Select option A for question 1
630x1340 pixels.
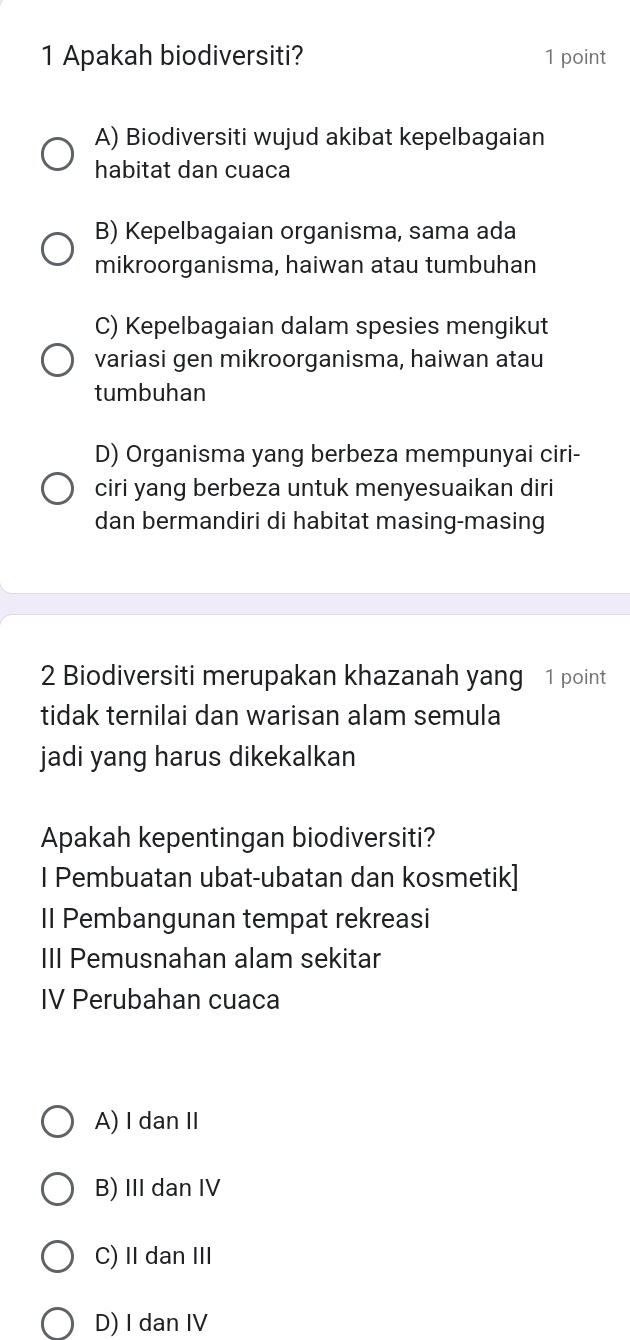coord(57,154)
